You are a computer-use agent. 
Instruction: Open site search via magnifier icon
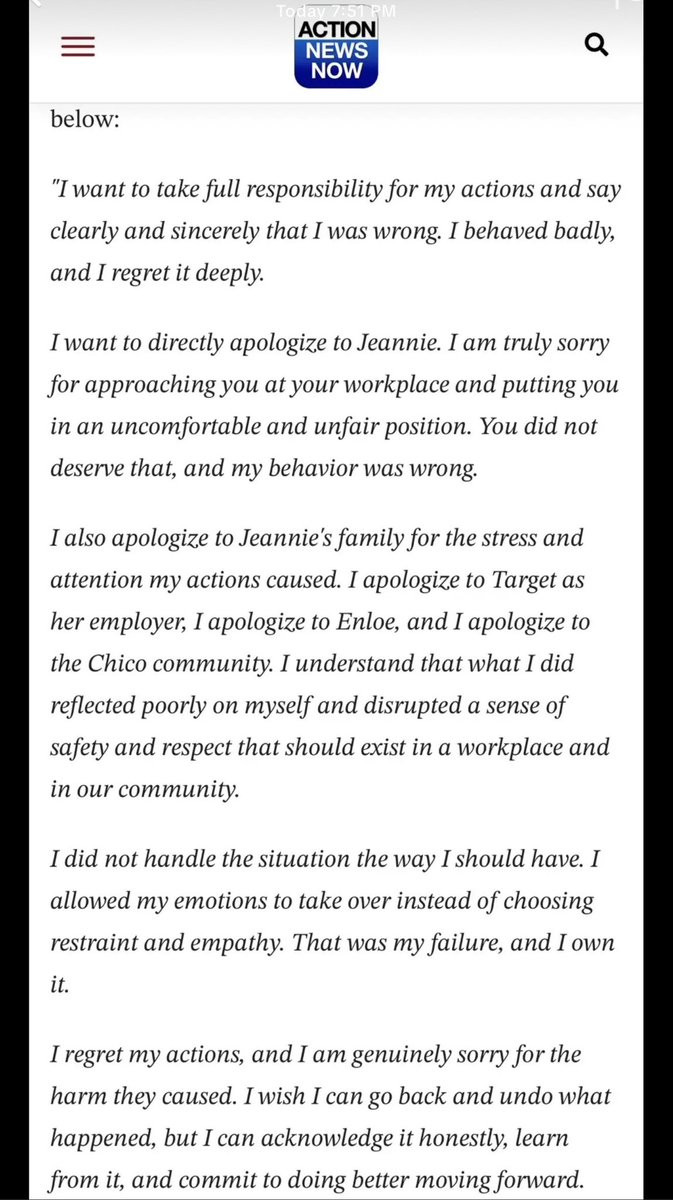pyautogui.click(x=596, y=45)
